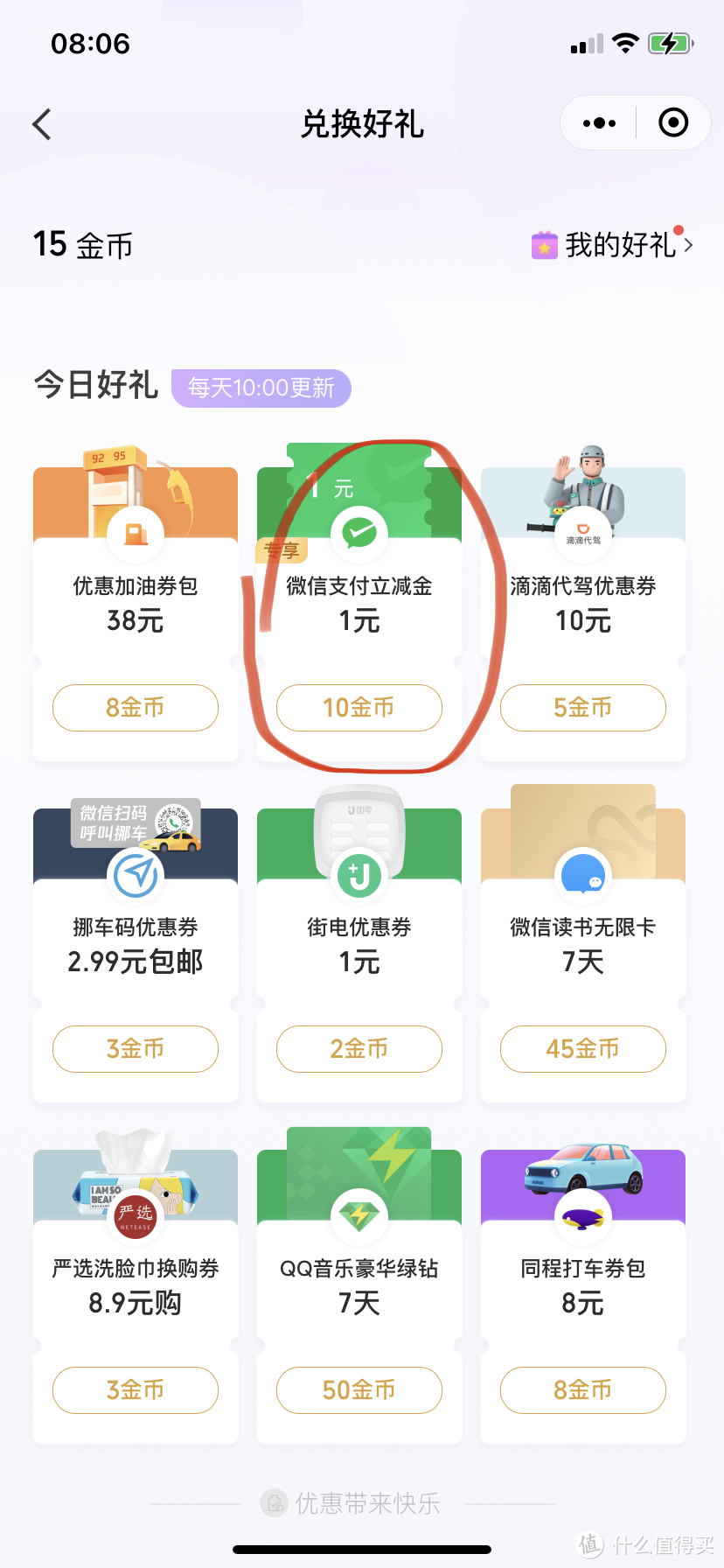Screen dimensions: 724x1568
Task: Open the mini program more-options menu
Action: [599, 123]
